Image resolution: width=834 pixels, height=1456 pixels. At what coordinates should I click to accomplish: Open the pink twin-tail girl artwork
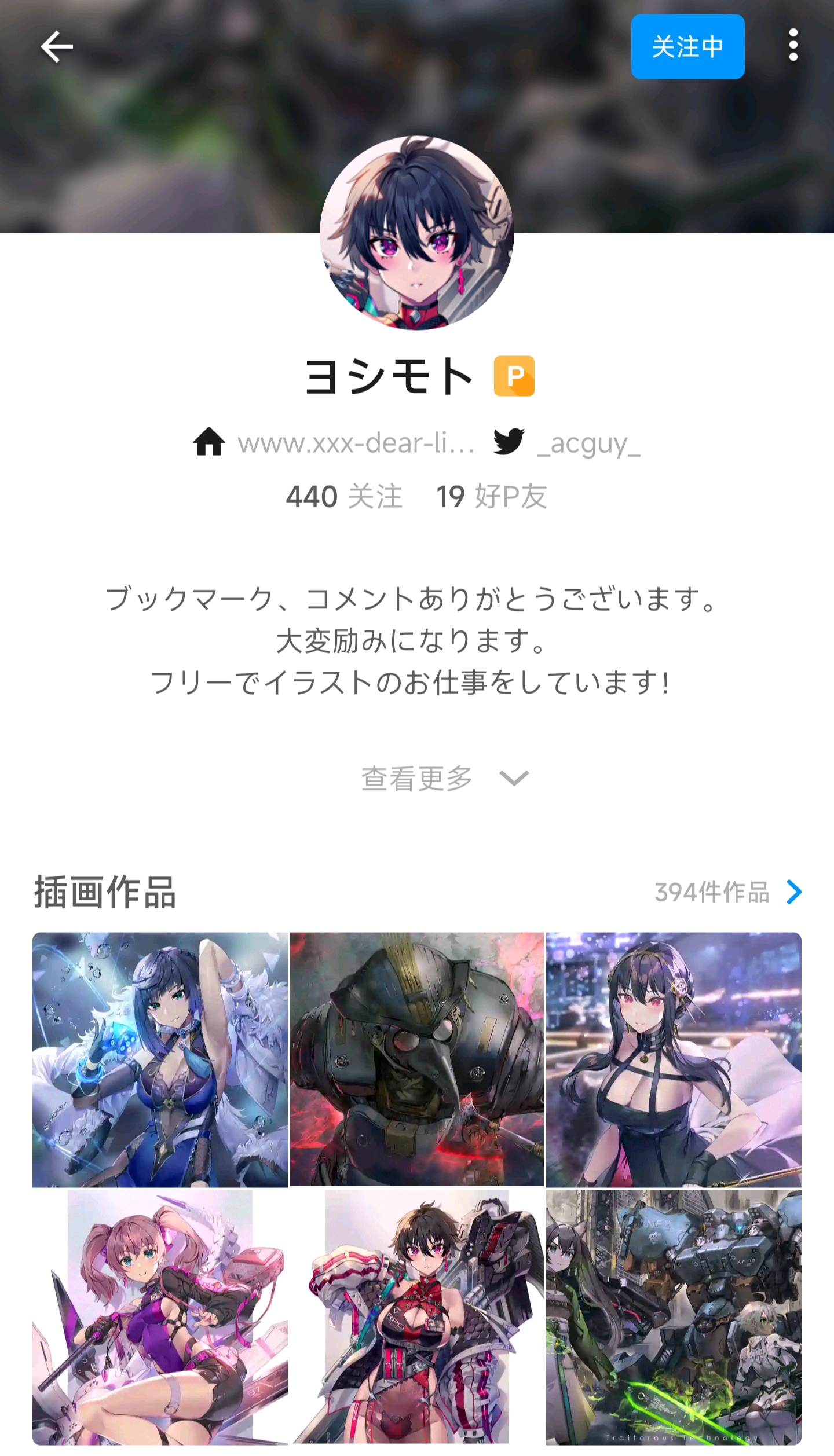(x=160, y=1317)
